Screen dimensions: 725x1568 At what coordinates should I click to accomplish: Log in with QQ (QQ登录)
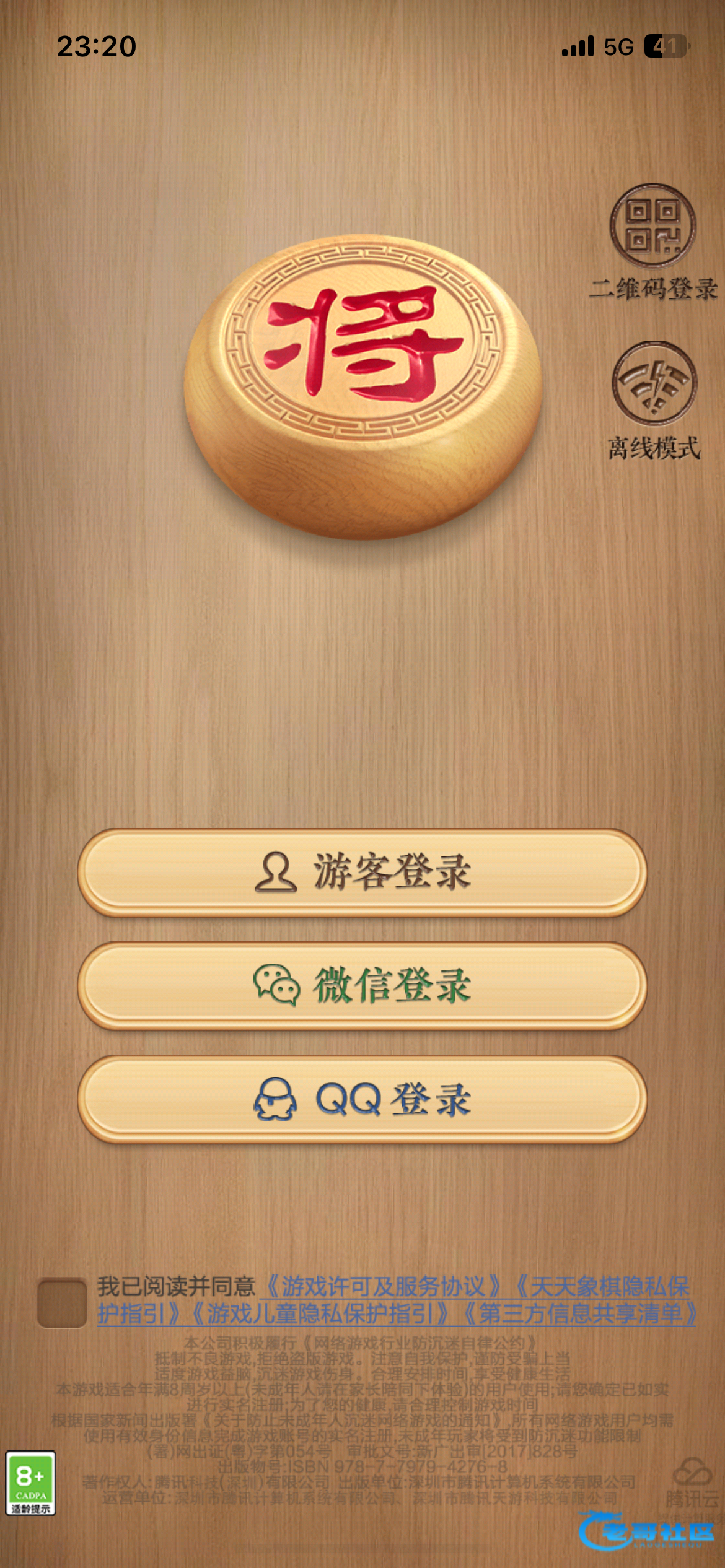click(362, 1099)
